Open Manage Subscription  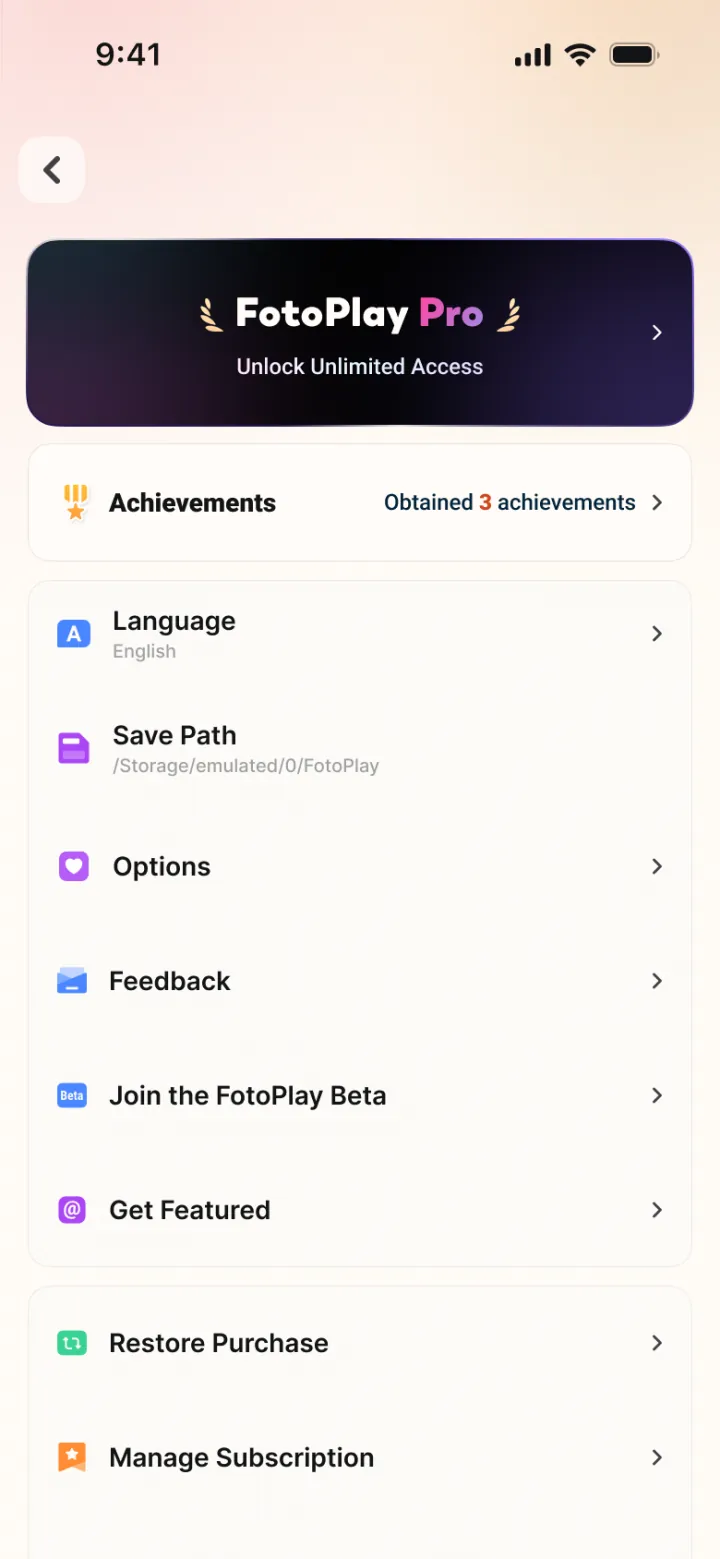360,1458
